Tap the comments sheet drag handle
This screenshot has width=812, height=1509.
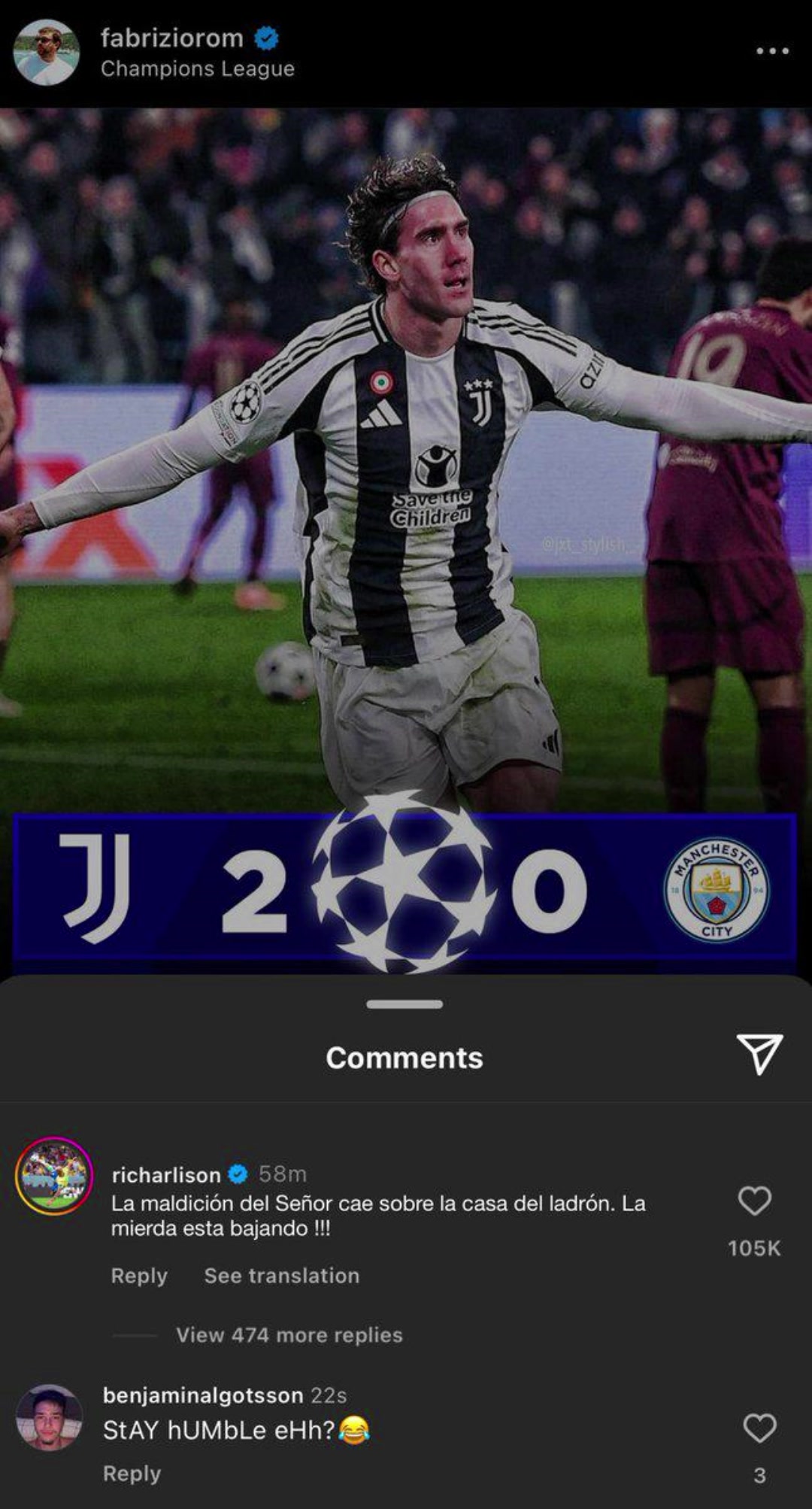(x=404, y=1004)
